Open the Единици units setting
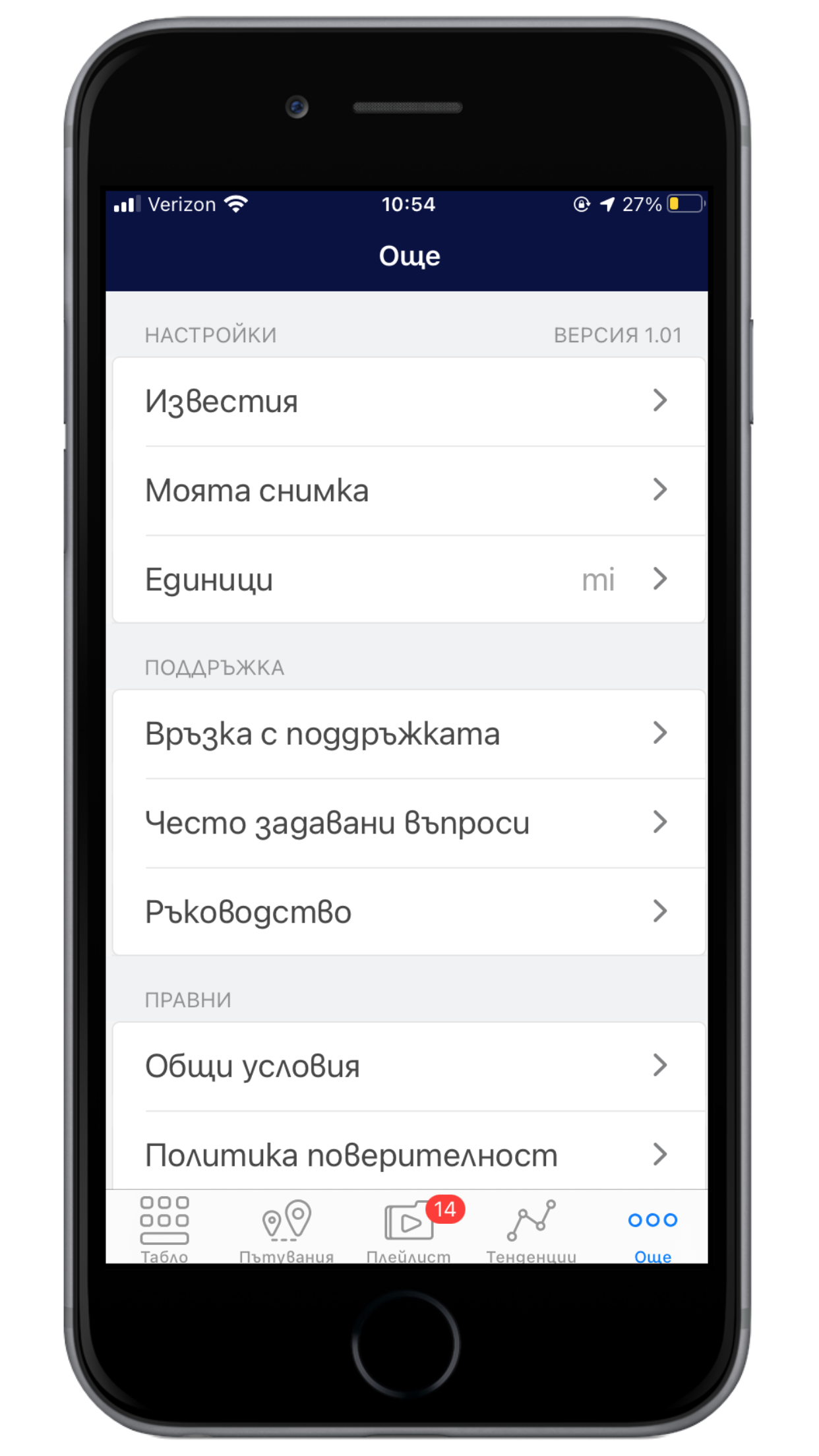The image size is (819, 1456). click(409, 580)
